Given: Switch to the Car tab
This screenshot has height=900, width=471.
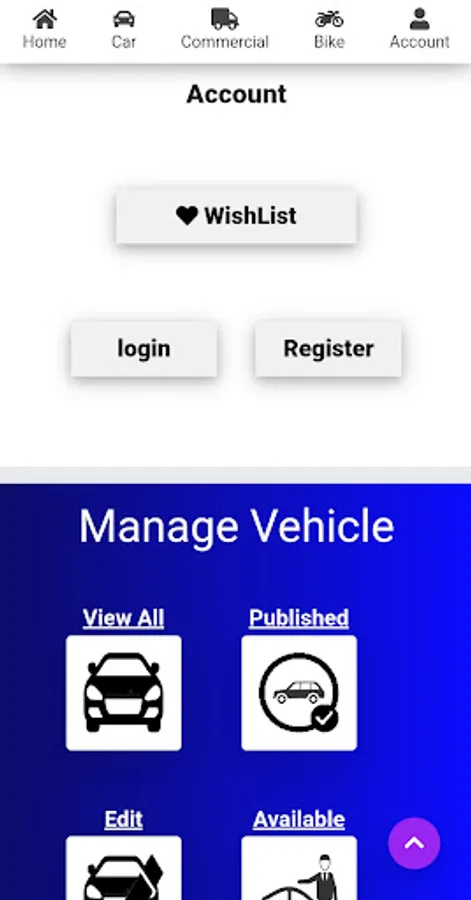Looking at the screenshot, I should (123, 29).
